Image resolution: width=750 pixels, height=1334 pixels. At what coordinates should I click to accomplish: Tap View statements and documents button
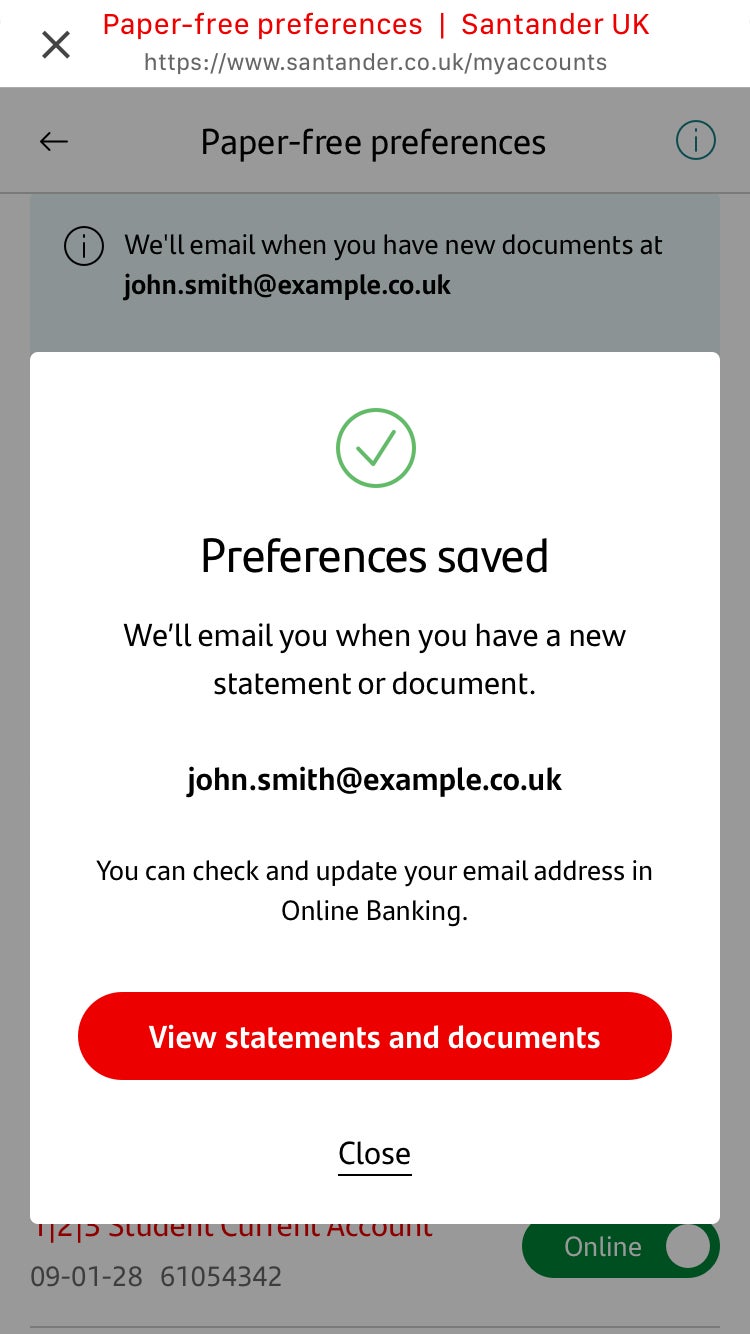(x=374, y=1036)
